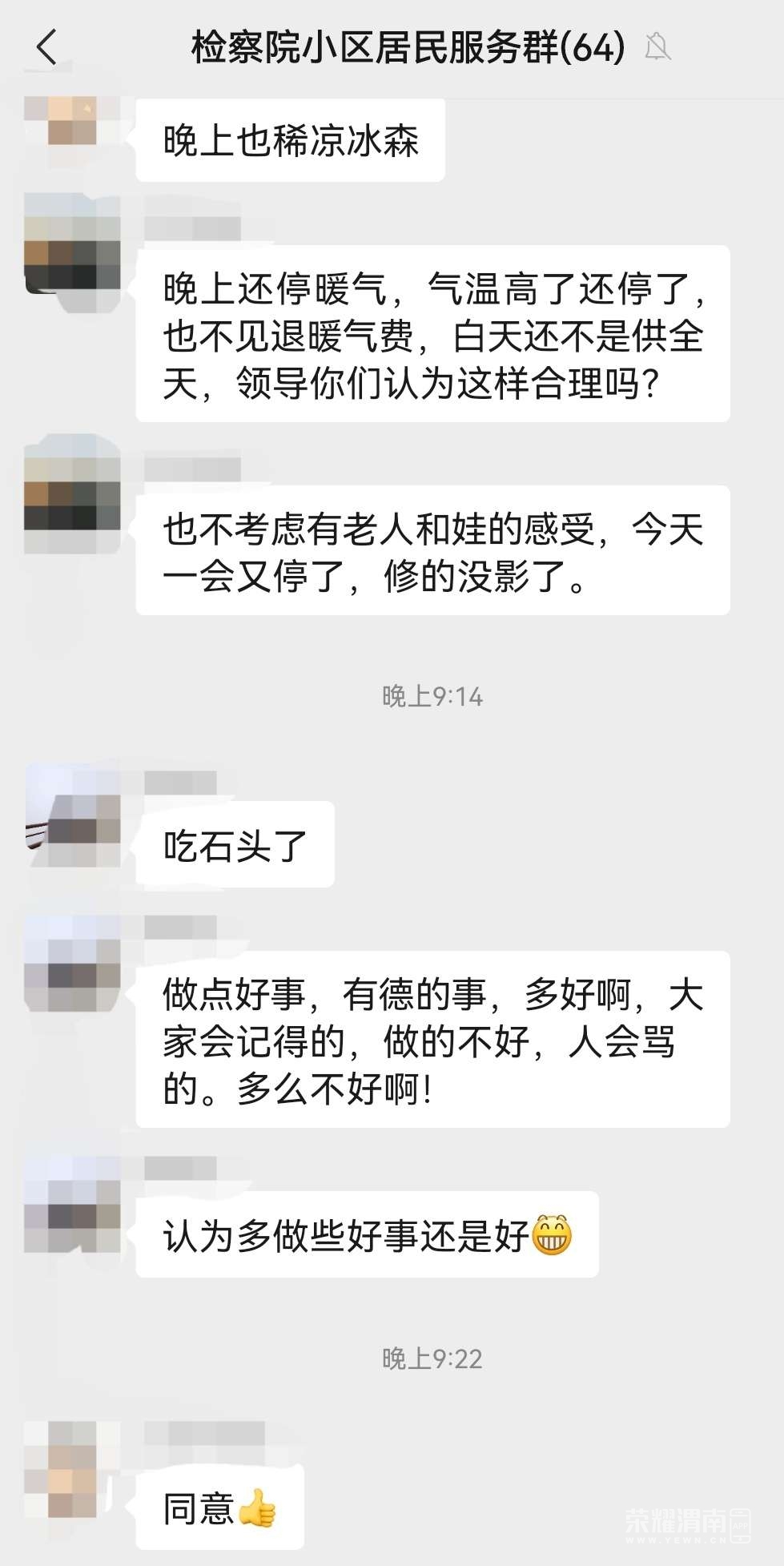Open avatar beside 吃石头了 message

coord(72,818)
